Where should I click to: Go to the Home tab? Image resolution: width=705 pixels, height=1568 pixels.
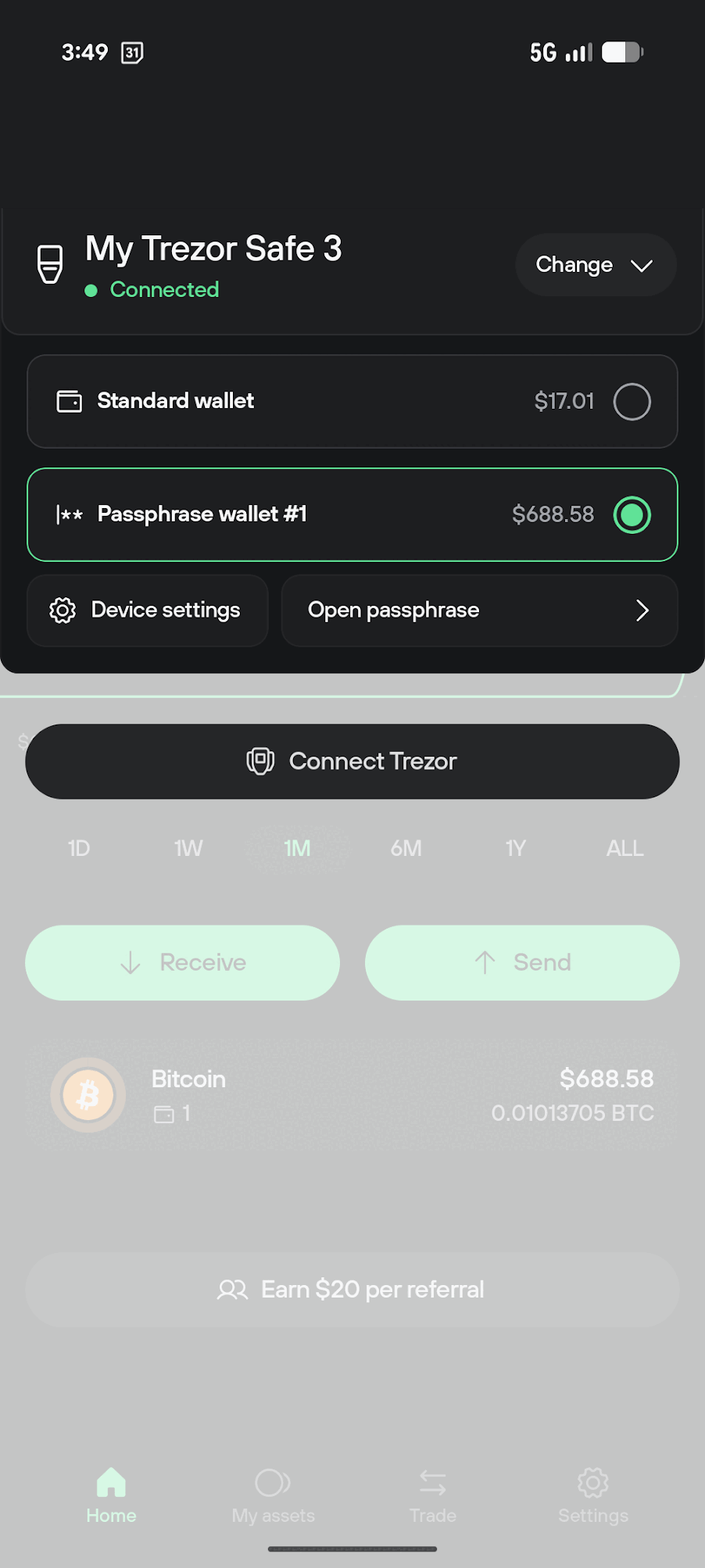[111, 1495]
